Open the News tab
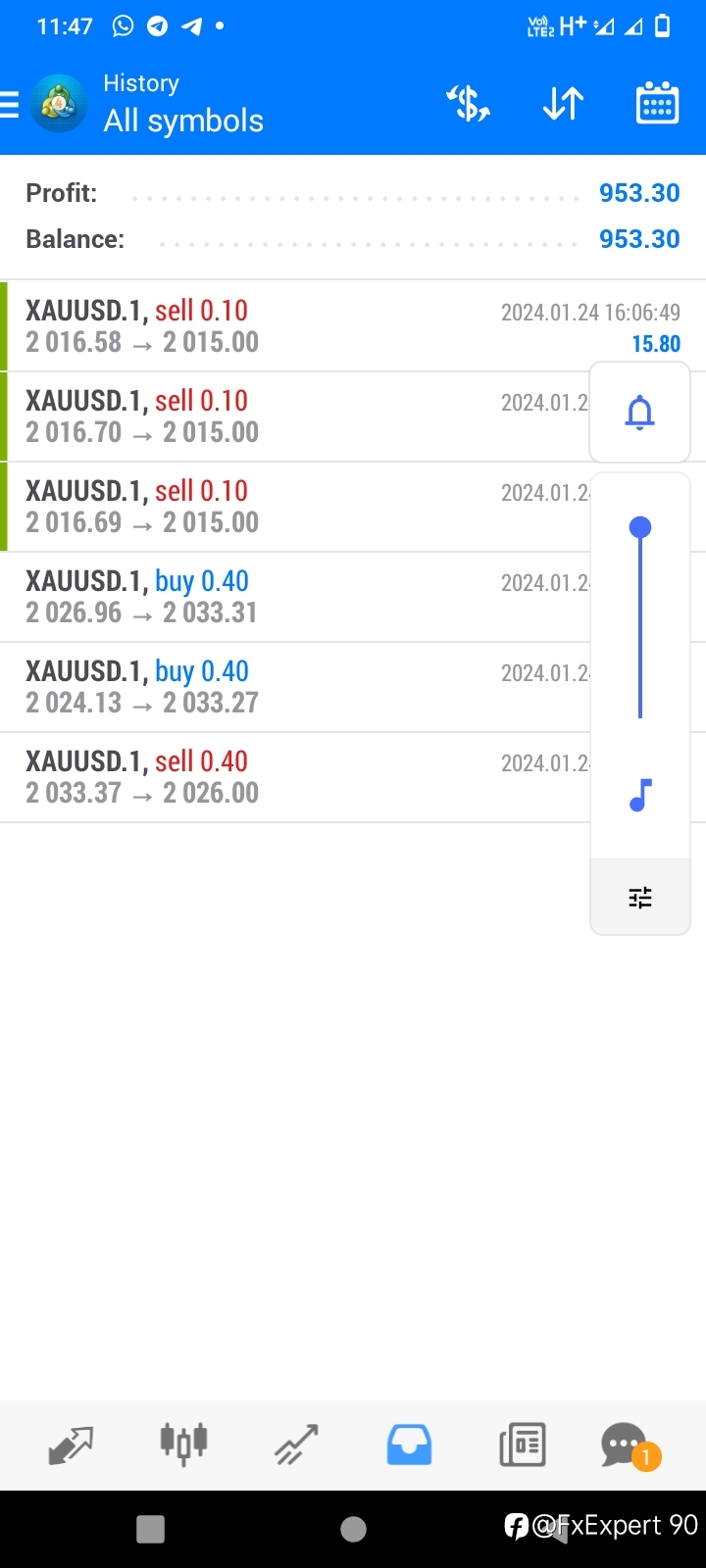Viewport: 706px width, 1568px height. click(x=522, y=1445)
